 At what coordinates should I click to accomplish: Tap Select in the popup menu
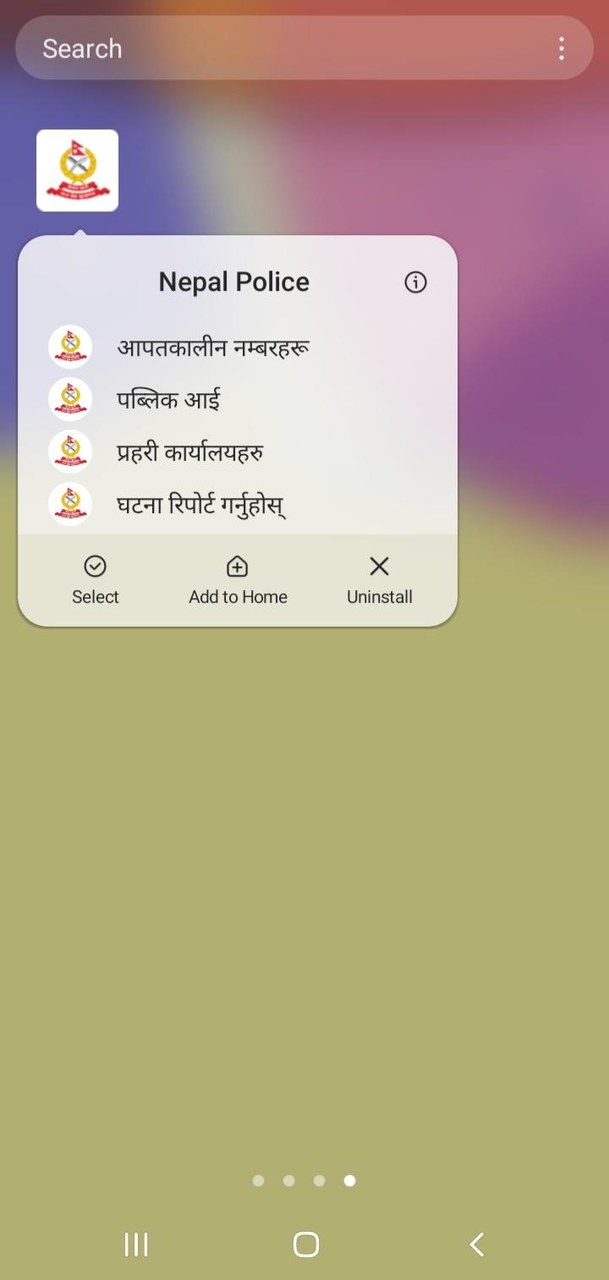coord(95,581)
